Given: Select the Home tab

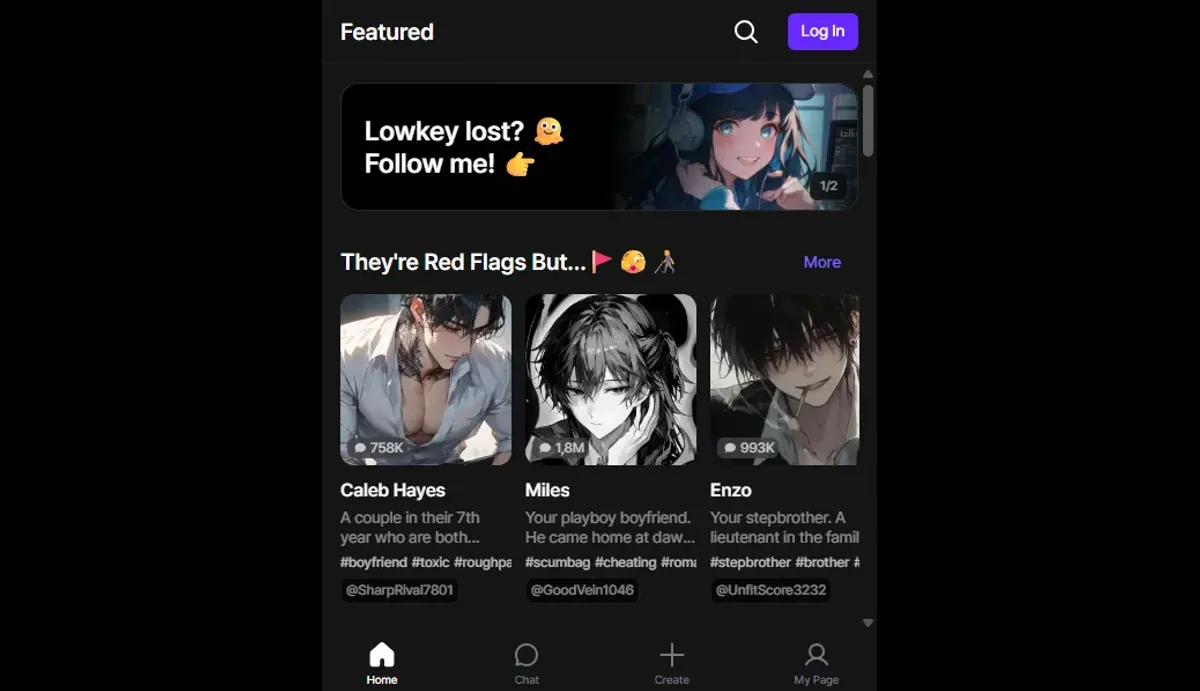Looking at the screenshot, I should pos(382,664).
